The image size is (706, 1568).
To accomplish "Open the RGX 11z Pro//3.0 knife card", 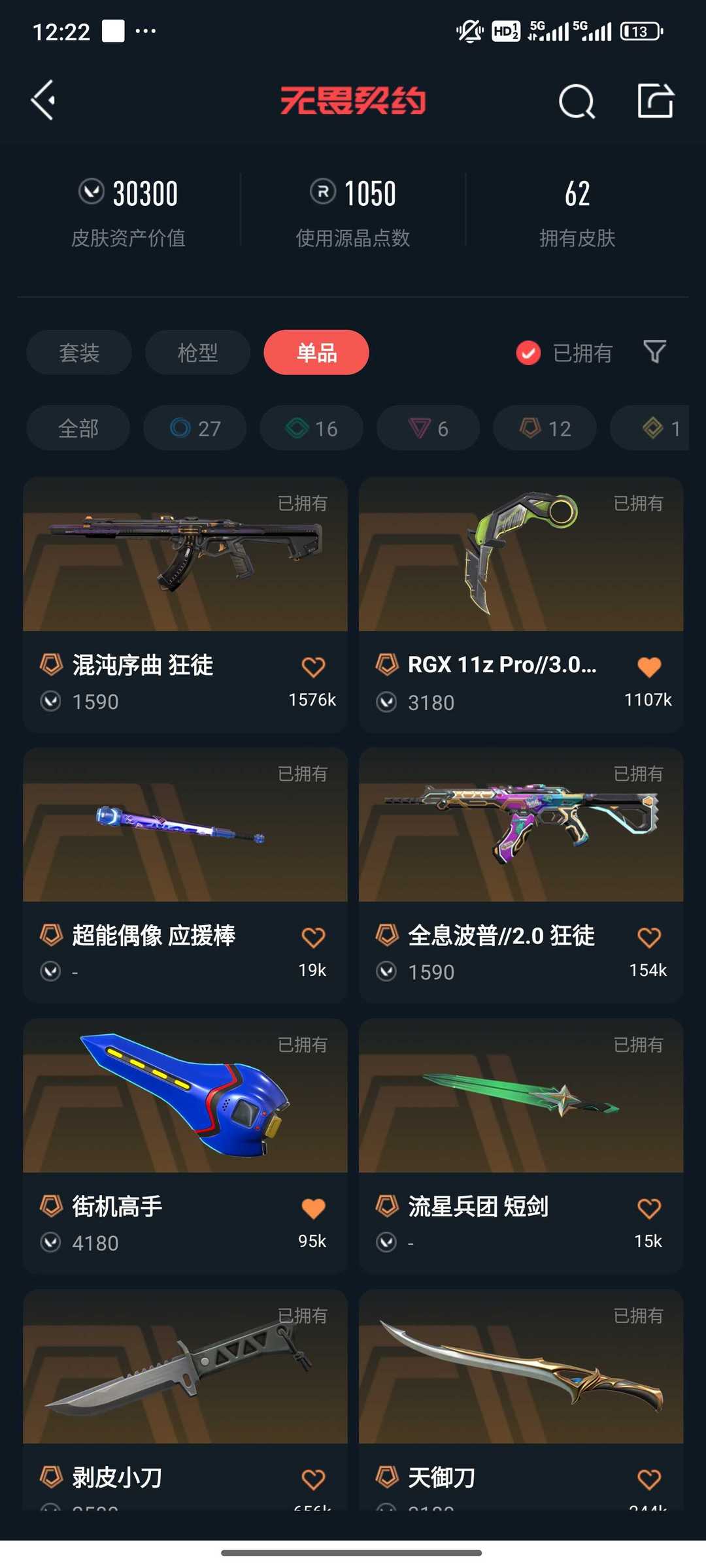I will tap(521, 555).
